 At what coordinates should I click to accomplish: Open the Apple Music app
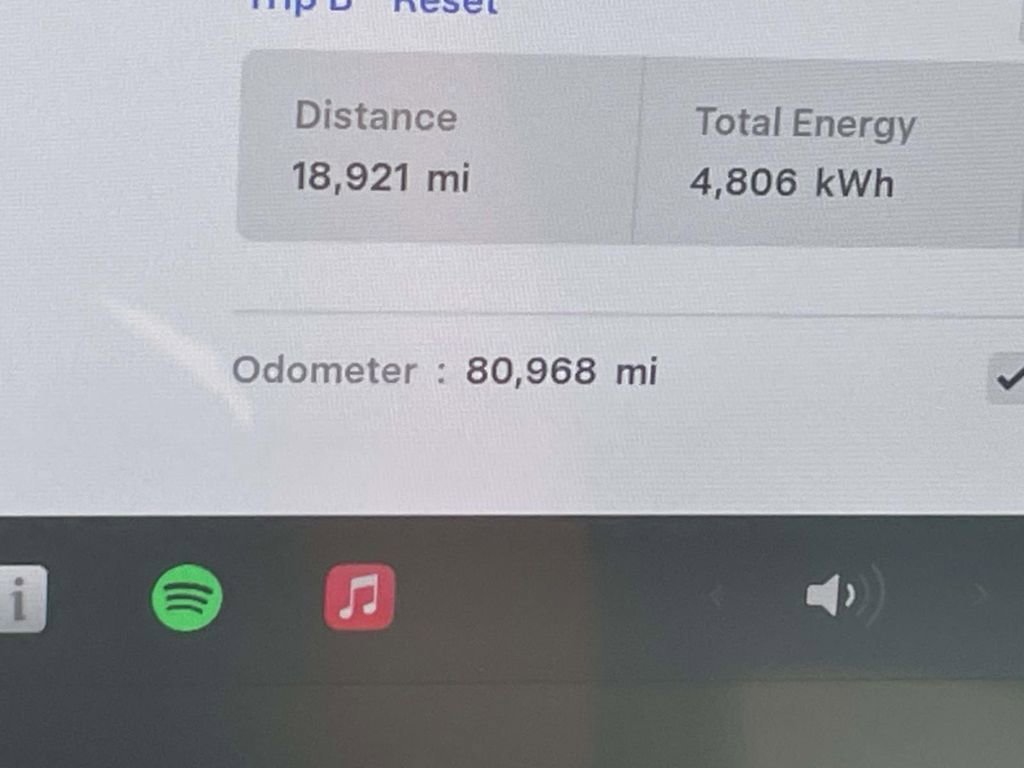359,597
